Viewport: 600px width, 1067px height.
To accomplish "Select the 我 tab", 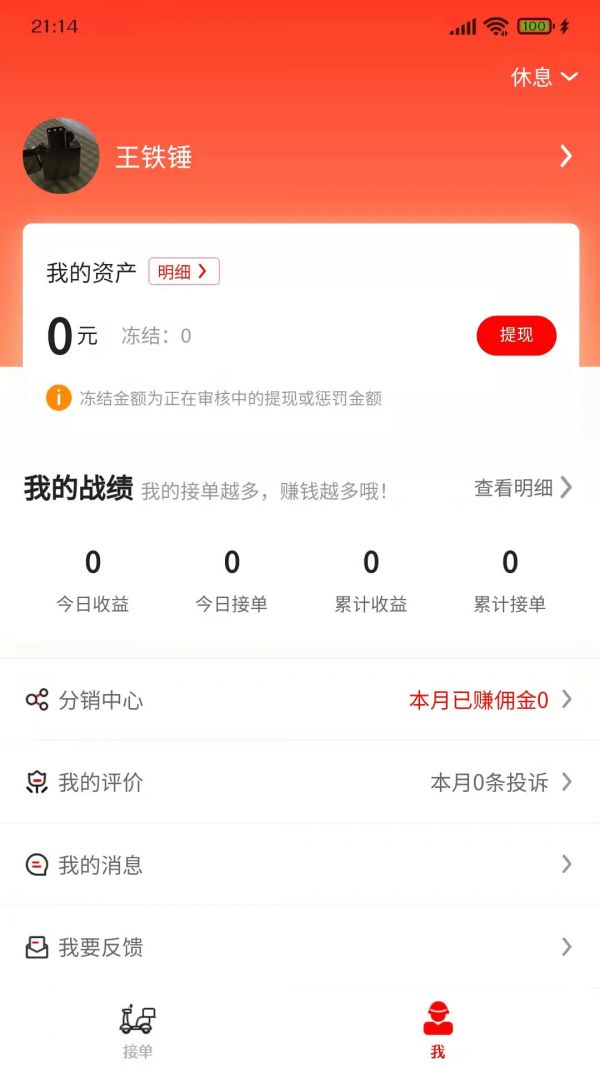I will pos(438,1031).
